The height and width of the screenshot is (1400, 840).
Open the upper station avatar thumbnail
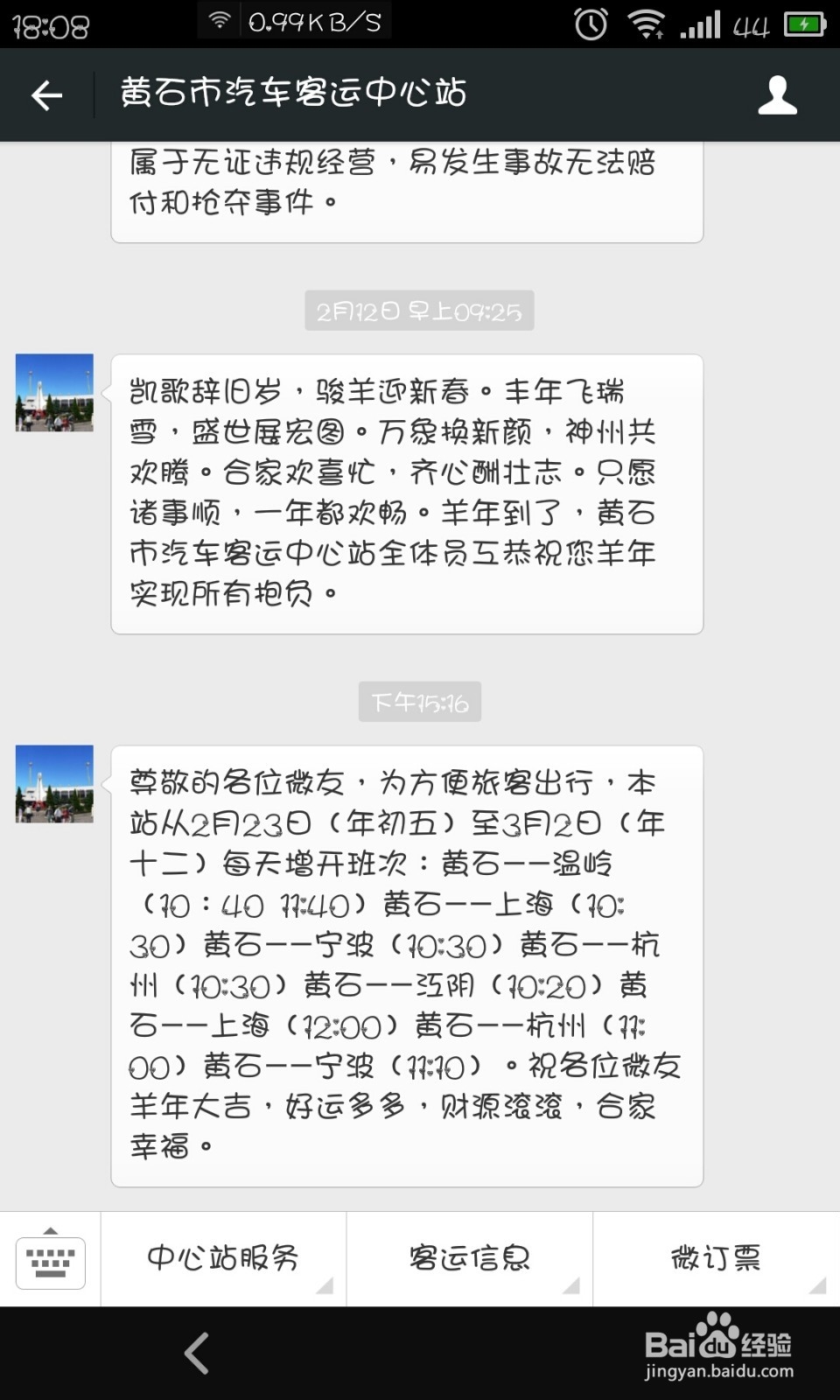pos(53,394)
